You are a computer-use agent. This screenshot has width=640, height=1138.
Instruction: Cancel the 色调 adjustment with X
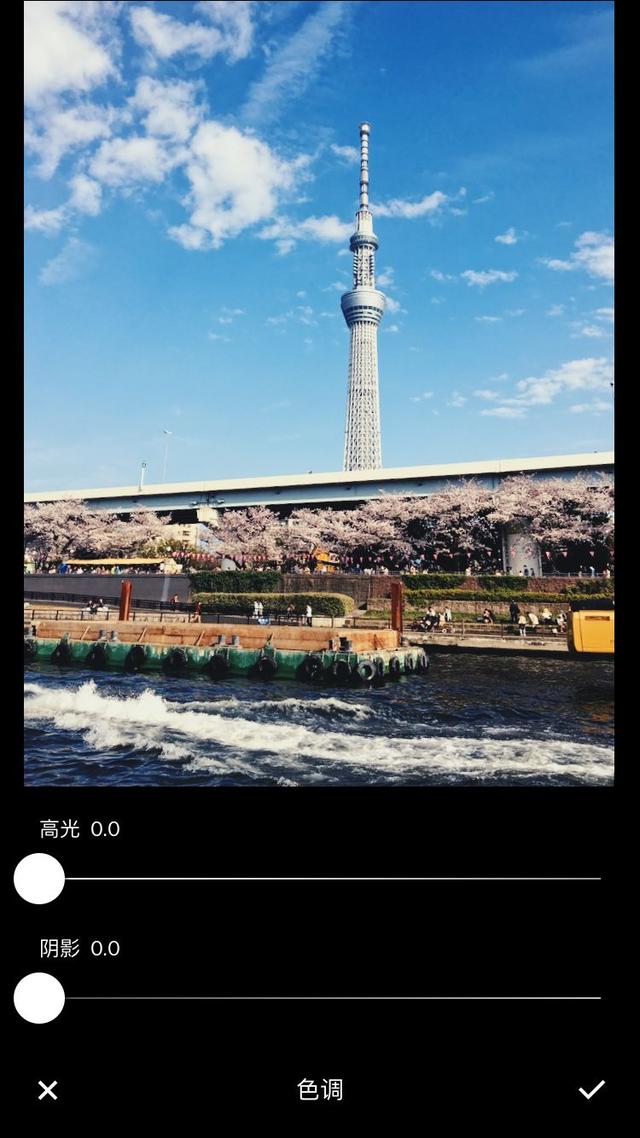pos(48,1089)
